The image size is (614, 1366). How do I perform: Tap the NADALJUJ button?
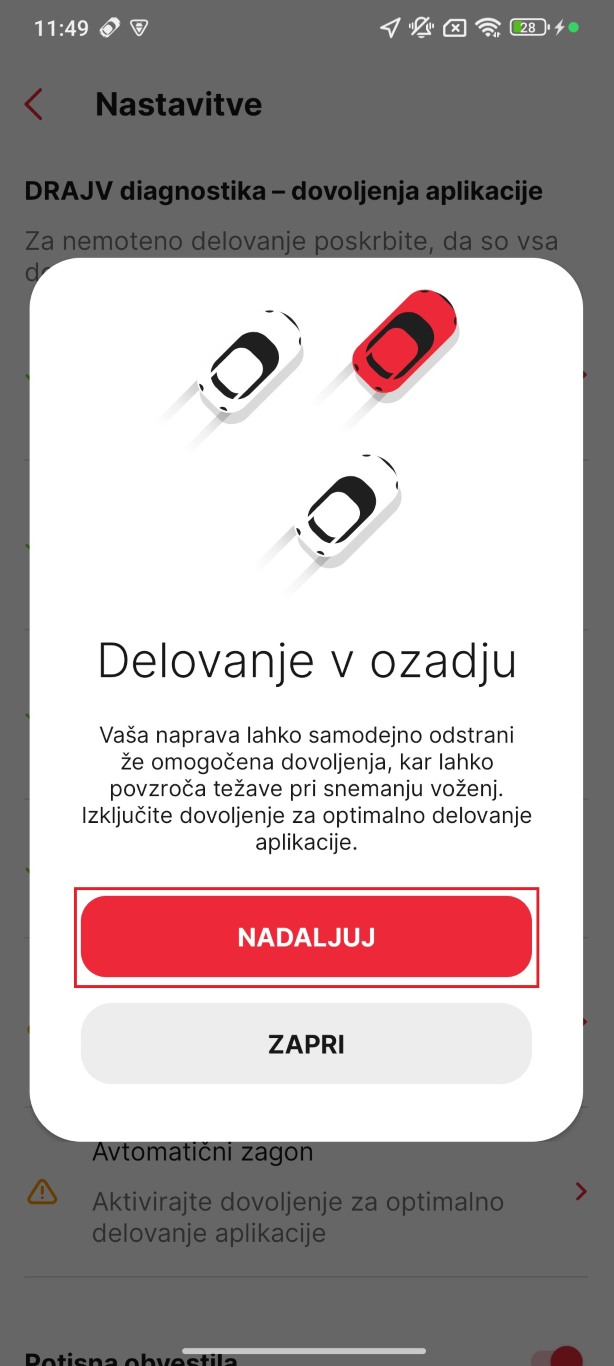point(306,937)
